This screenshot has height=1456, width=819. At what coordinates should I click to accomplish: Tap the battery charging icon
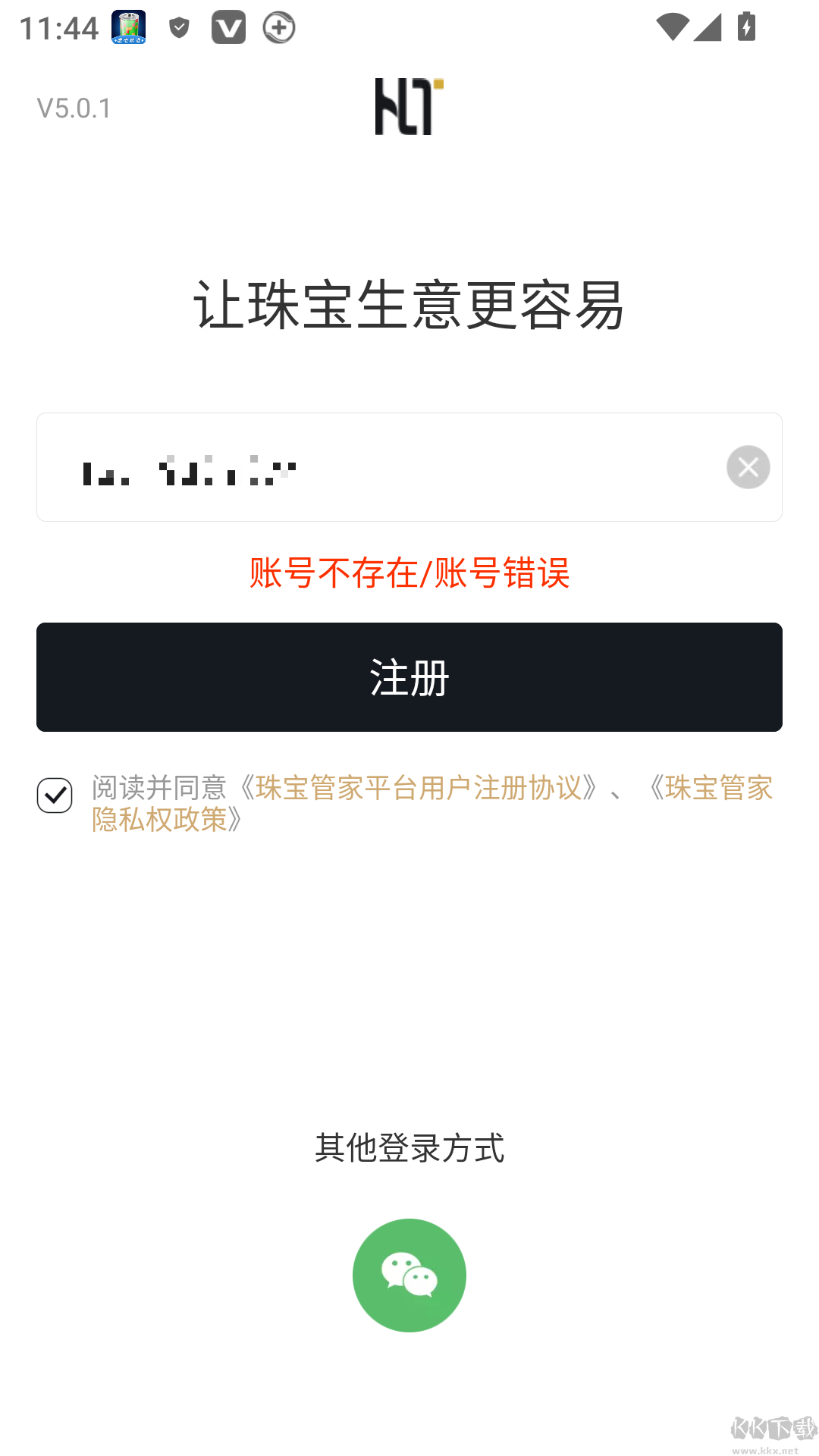pos(745,27)
